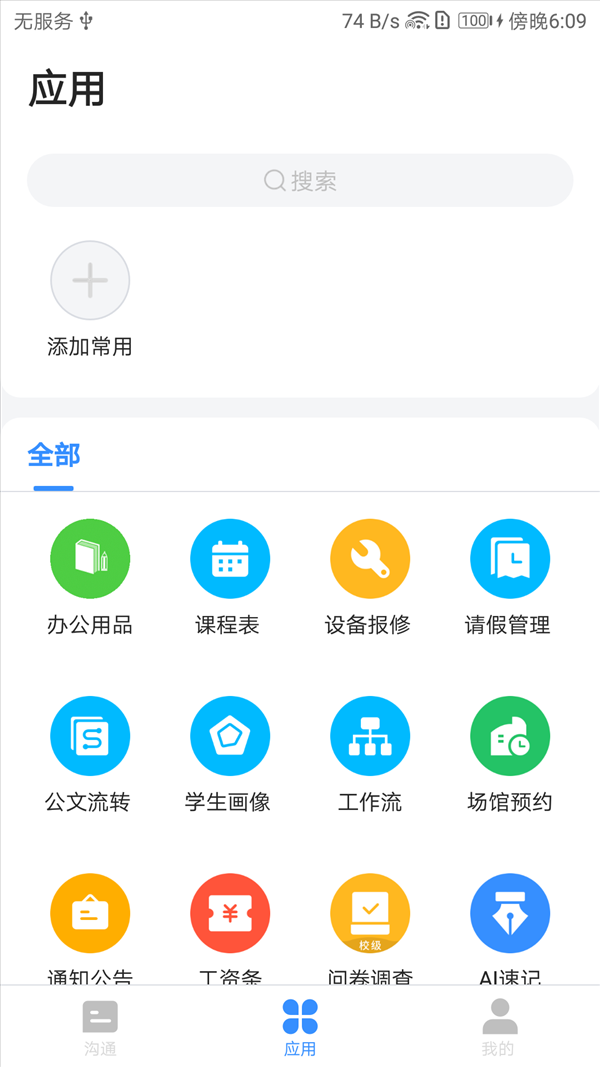View 学生画像 student profile
The image size is (600, 1067).
coord(230,737)
